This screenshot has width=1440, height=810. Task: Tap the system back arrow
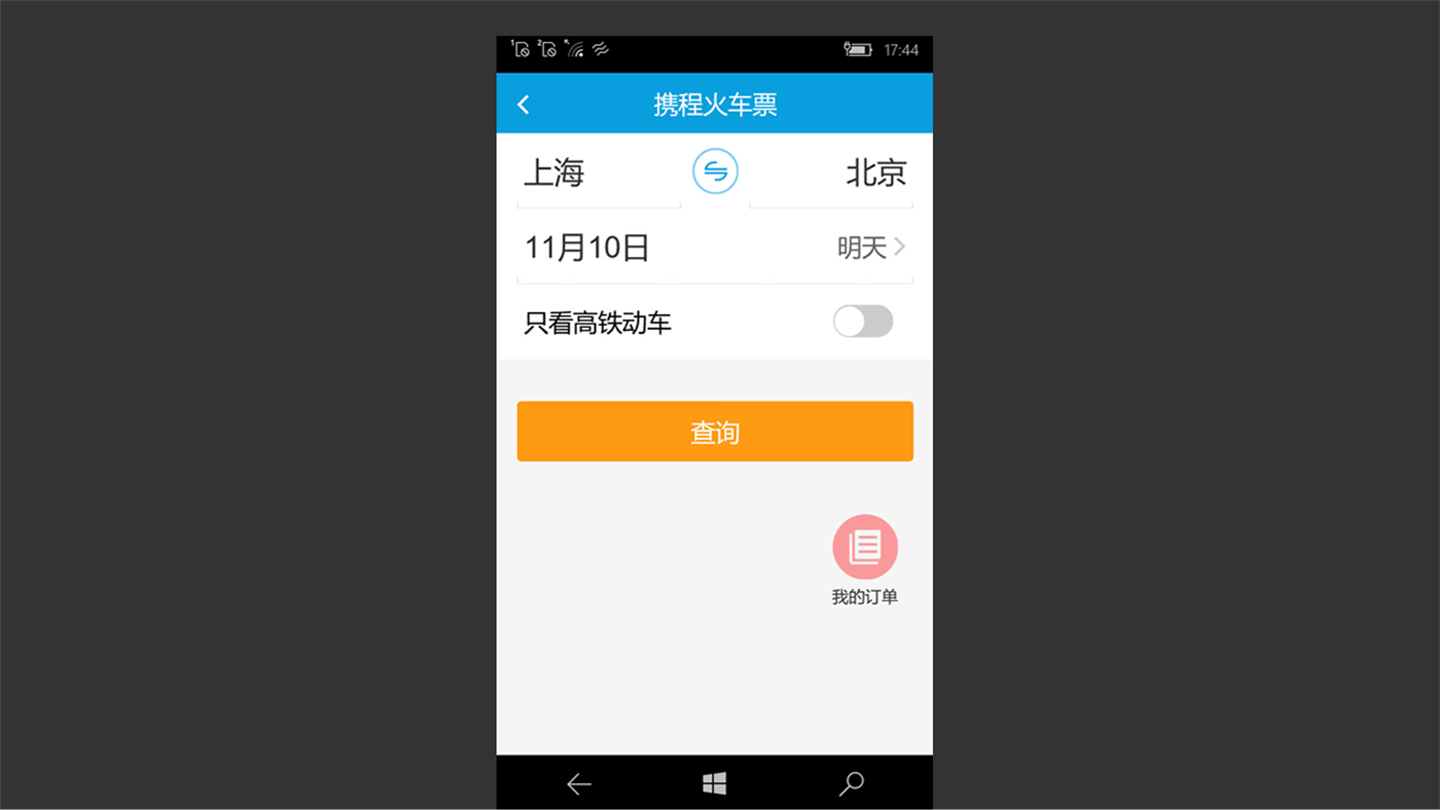[579, 784]
